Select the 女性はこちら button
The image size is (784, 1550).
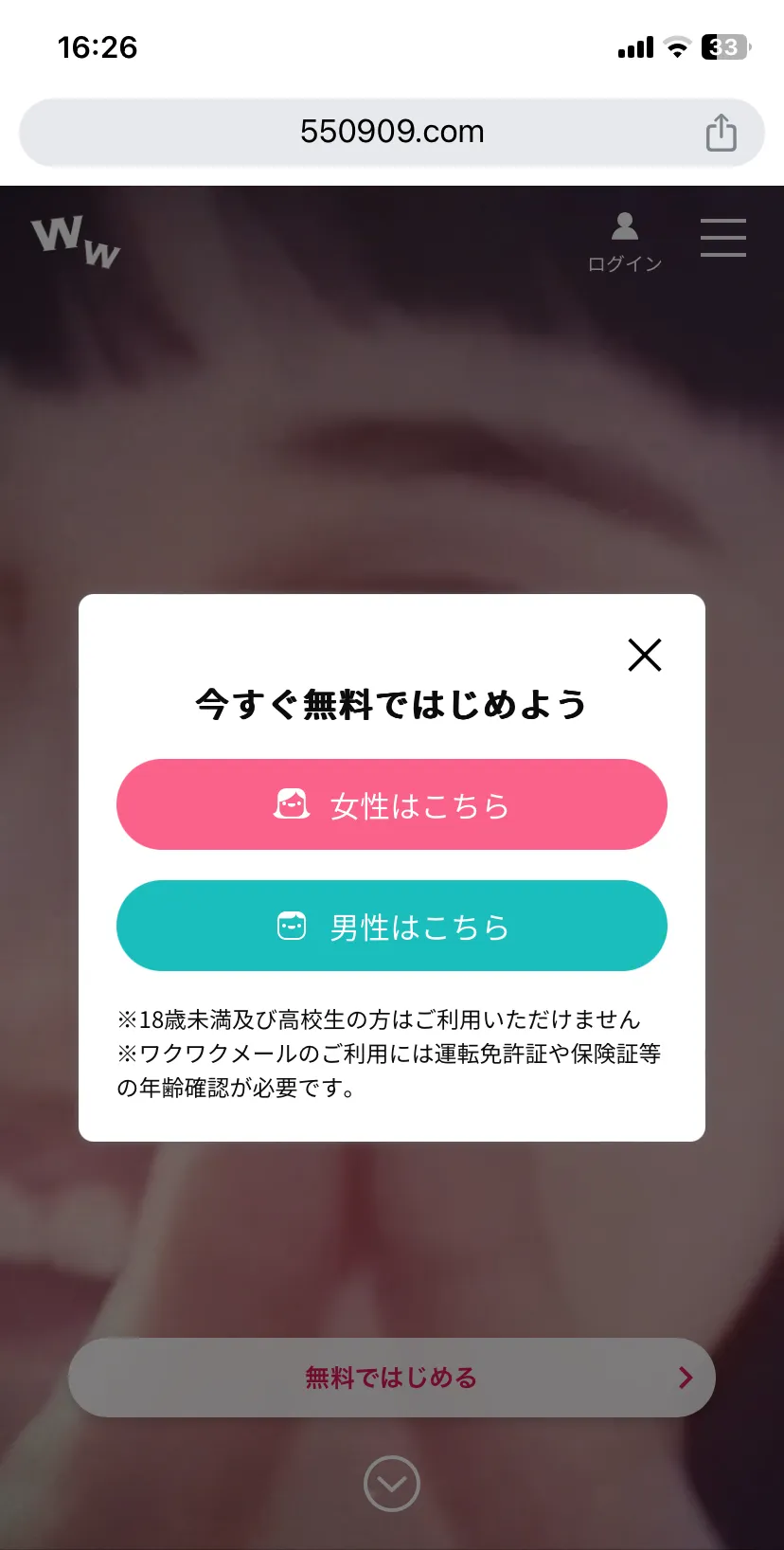(392, 804)
